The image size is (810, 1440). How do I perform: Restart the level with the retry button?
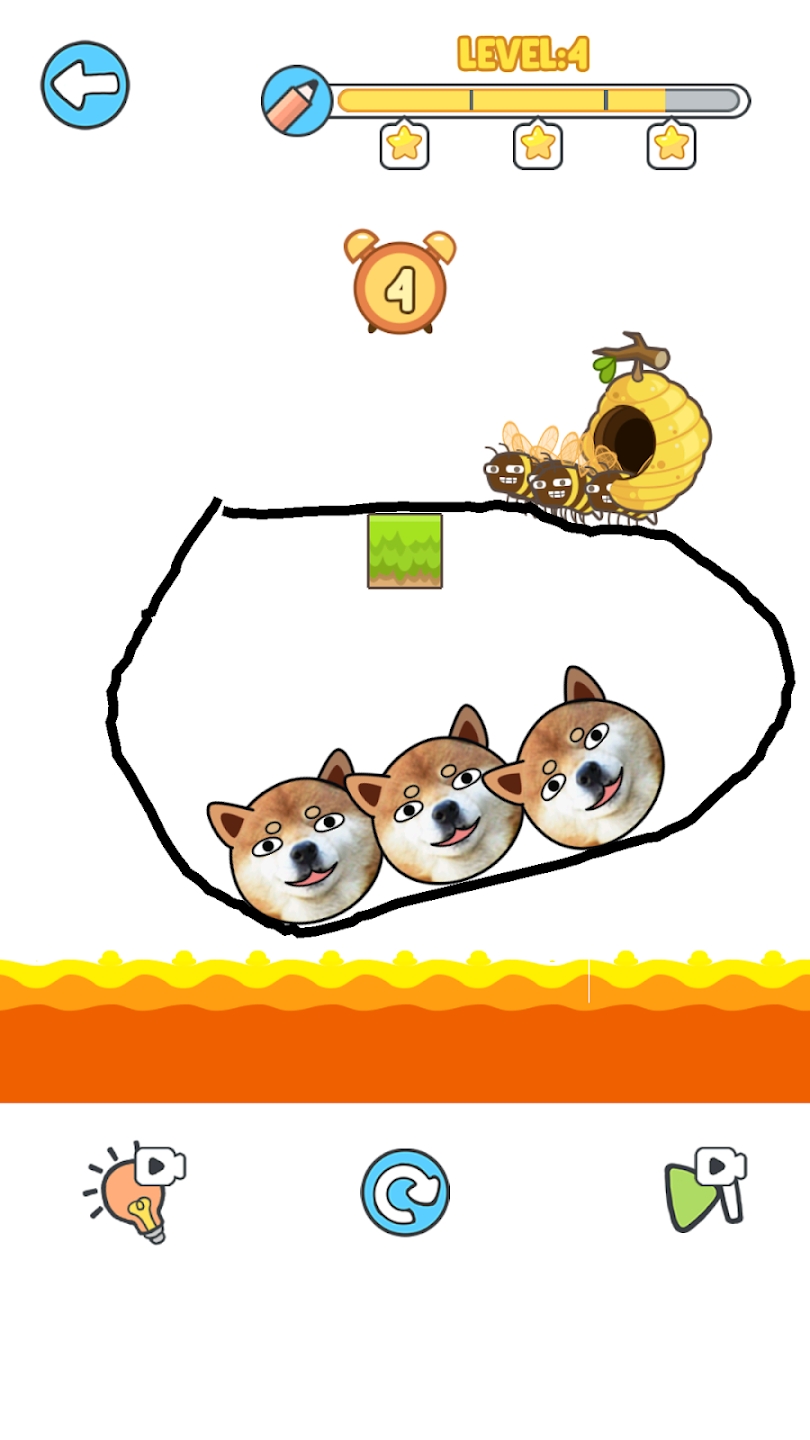(405, 1192)
